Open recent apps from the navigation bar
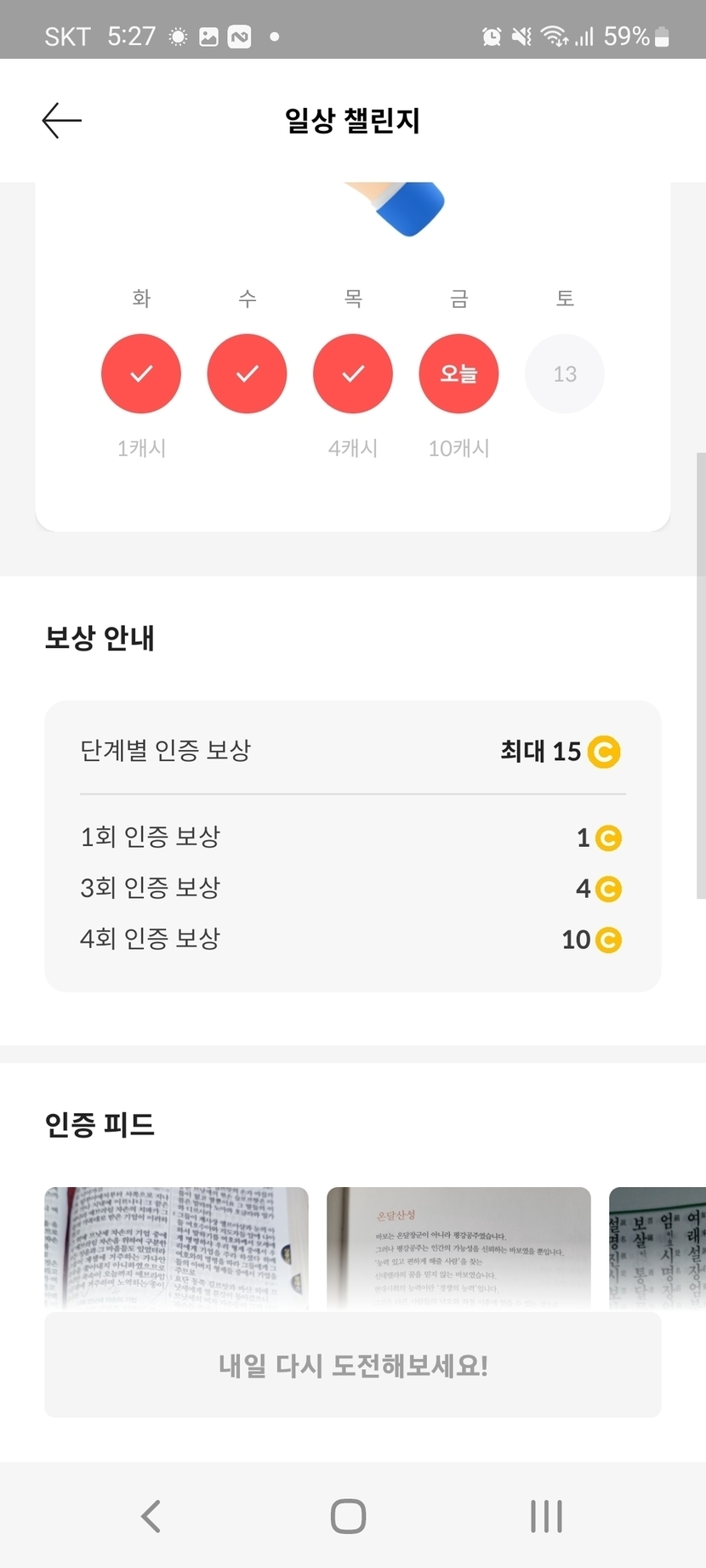Viewport: 706px width, 1568px height. (x=546, y=1515)
